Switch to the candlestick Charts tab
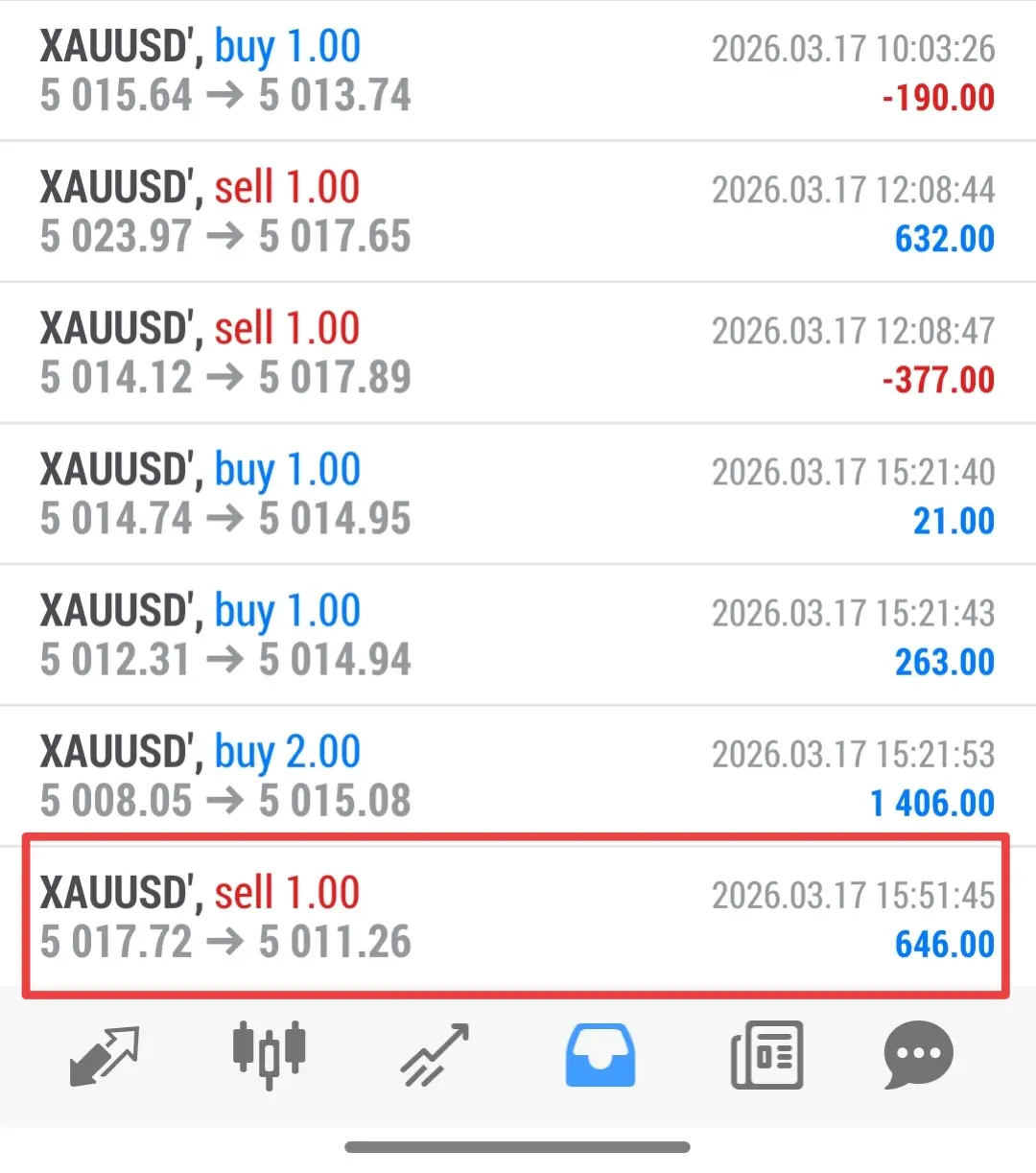This screenshot has height=1173, width=1036. click(270, 1054)
